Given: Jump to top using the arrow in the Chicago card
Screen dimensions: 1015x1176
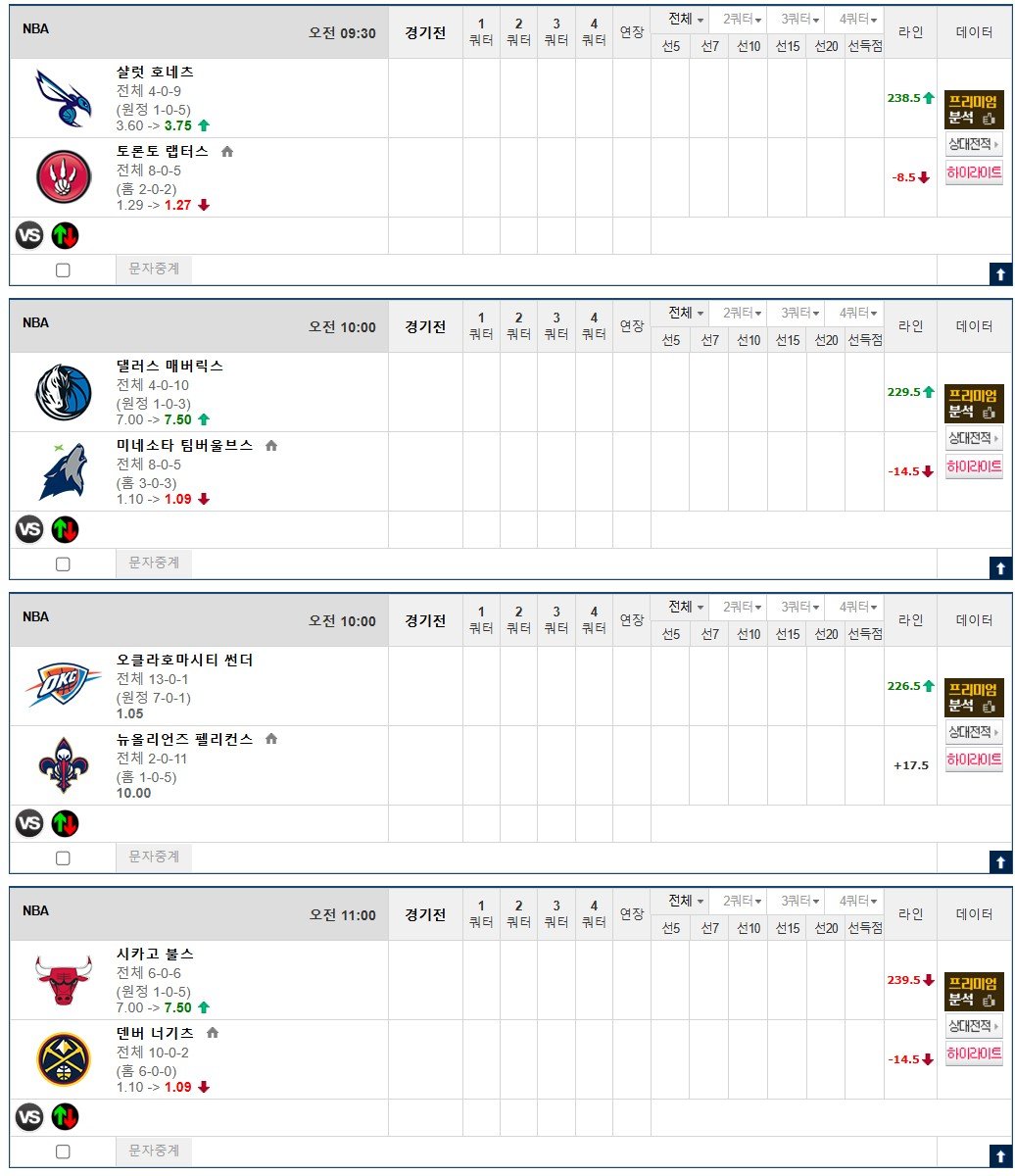Looking at the screenshot, I should point(1000,1155).
